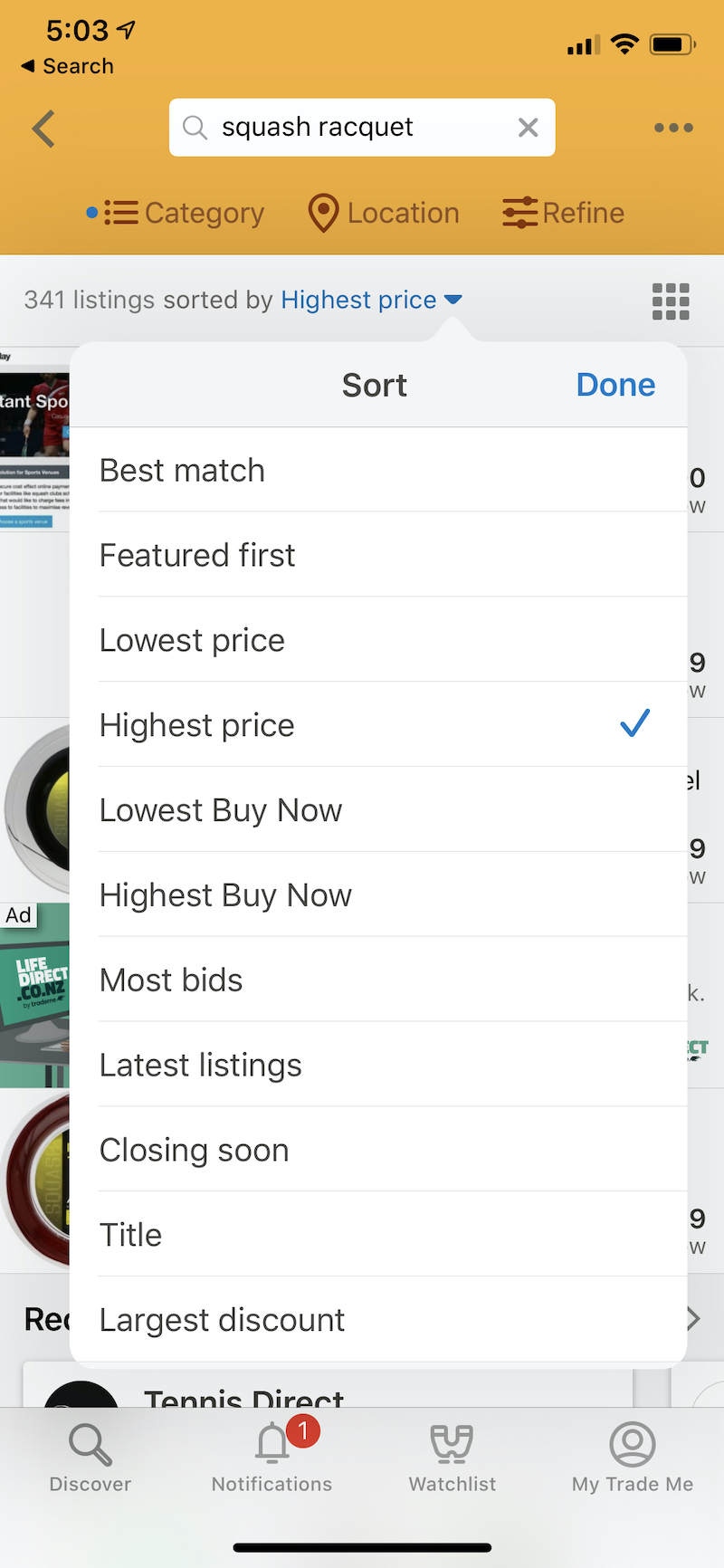This screenshot has width=724, height=1568.
Task: Select the Title sort option
Action: [x=378, y=1236]
